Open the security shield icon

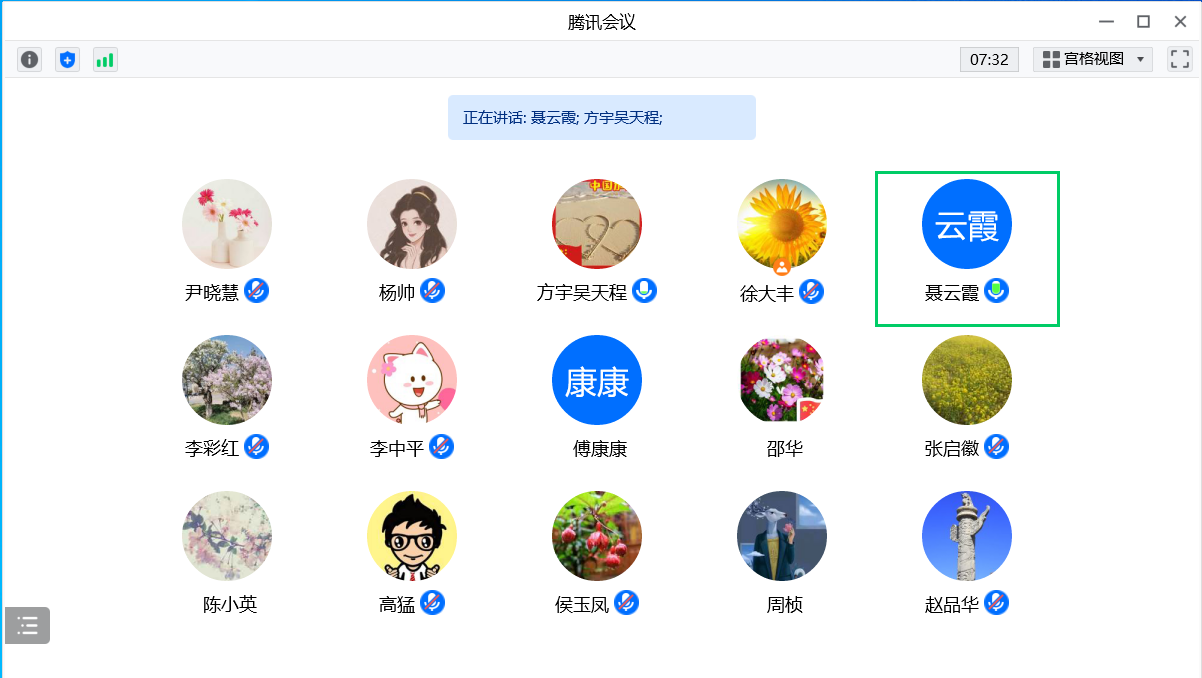(67, 60)
